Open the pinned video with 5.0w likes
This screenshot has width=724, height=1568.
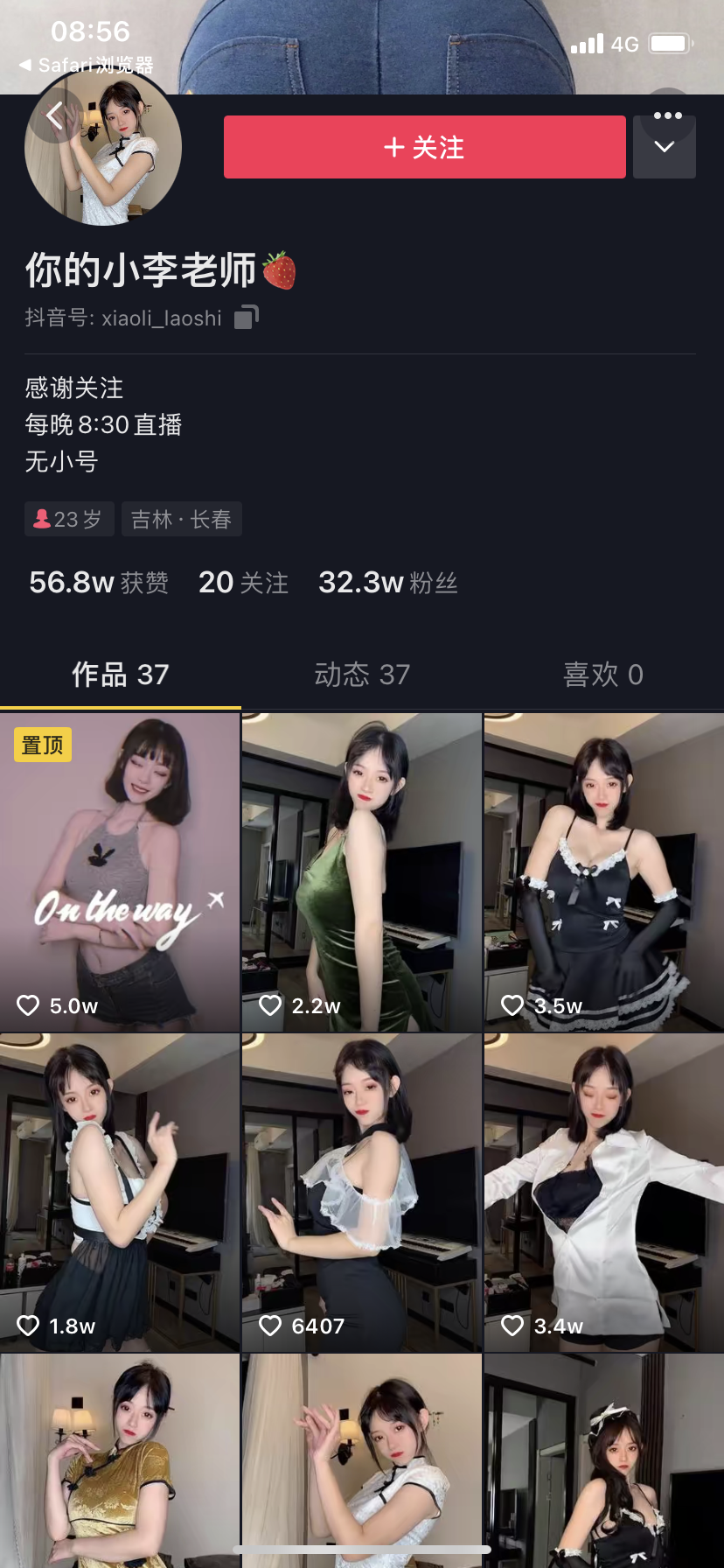(120, 872)
